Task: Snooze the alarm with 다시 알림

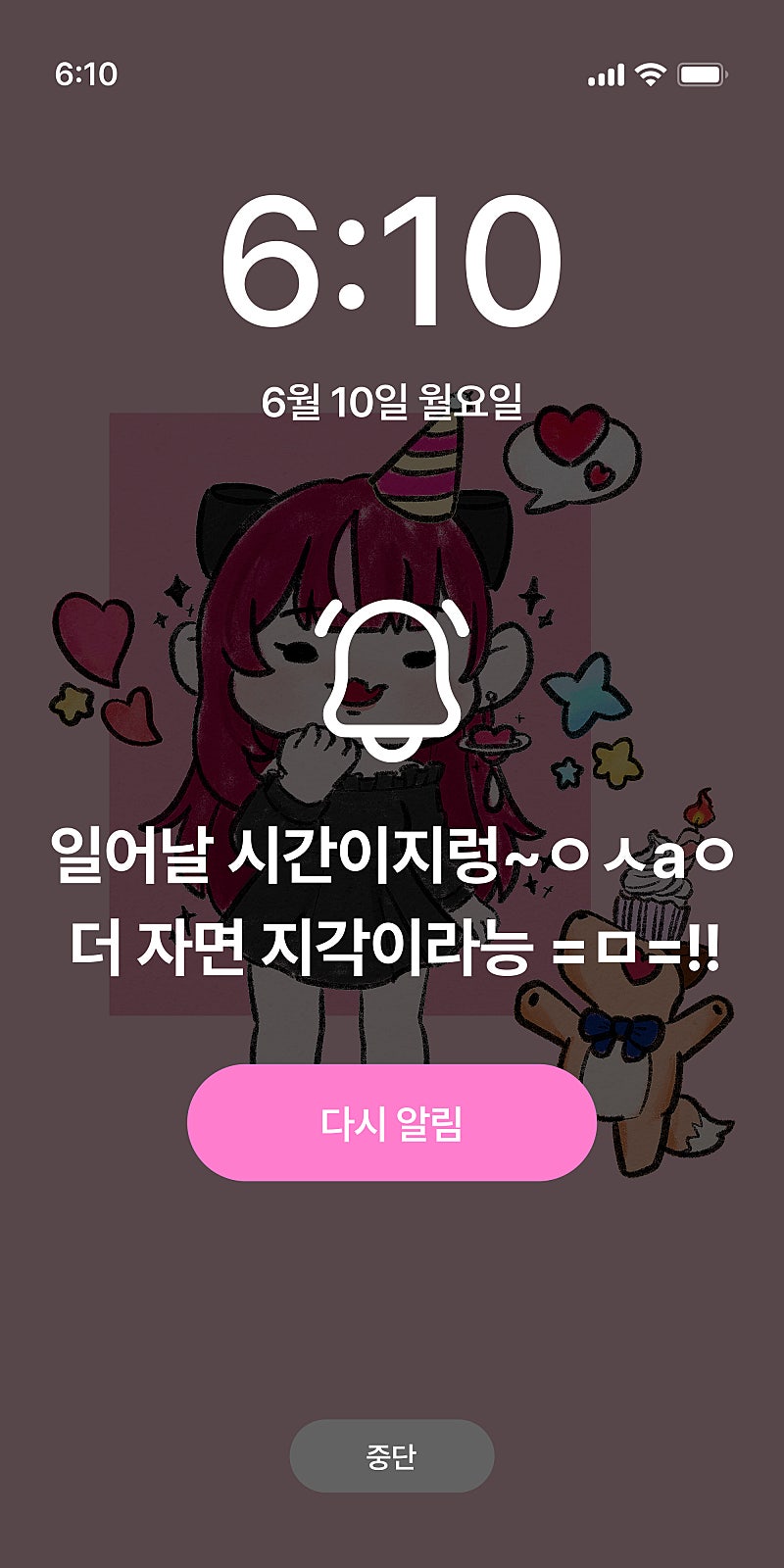Action: (x=391, y=1123)
